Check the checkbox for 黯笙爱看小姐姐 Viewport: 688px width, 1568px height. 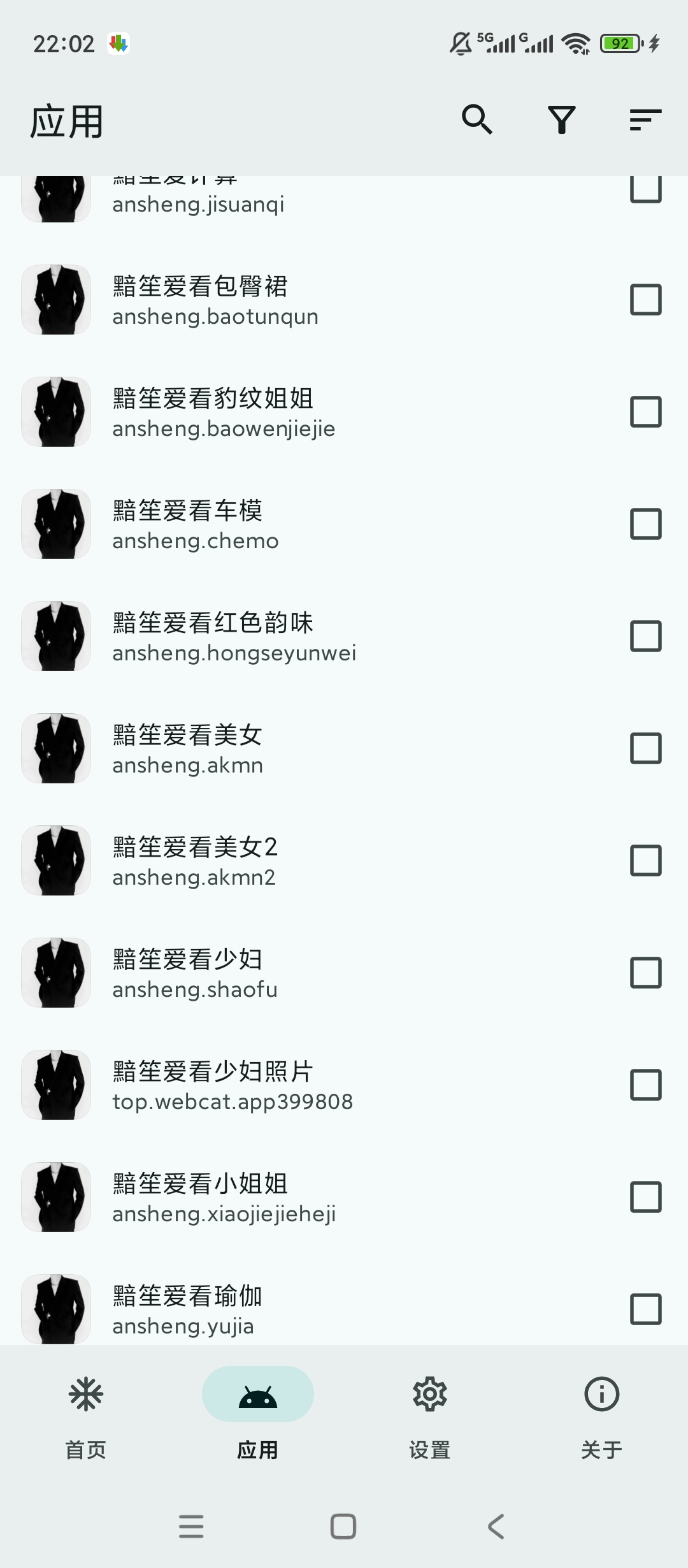[x=646, y=1197]
